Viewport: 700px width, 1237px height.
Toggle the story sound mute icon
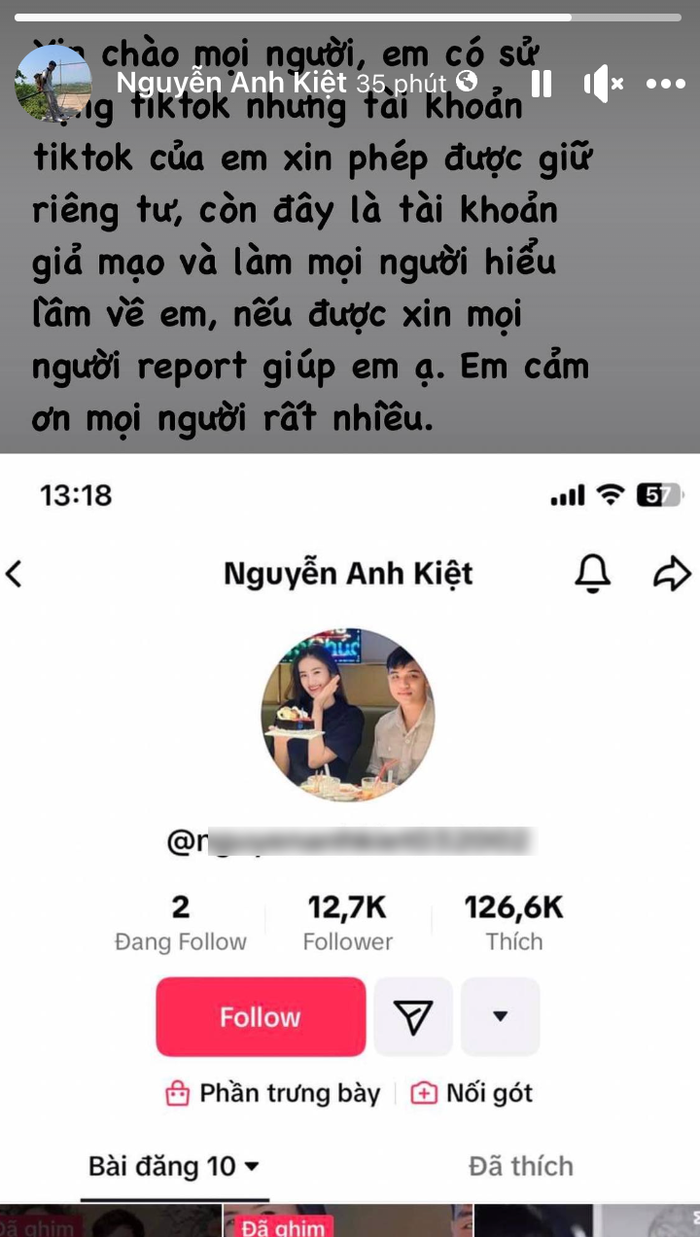pos(602,84)
